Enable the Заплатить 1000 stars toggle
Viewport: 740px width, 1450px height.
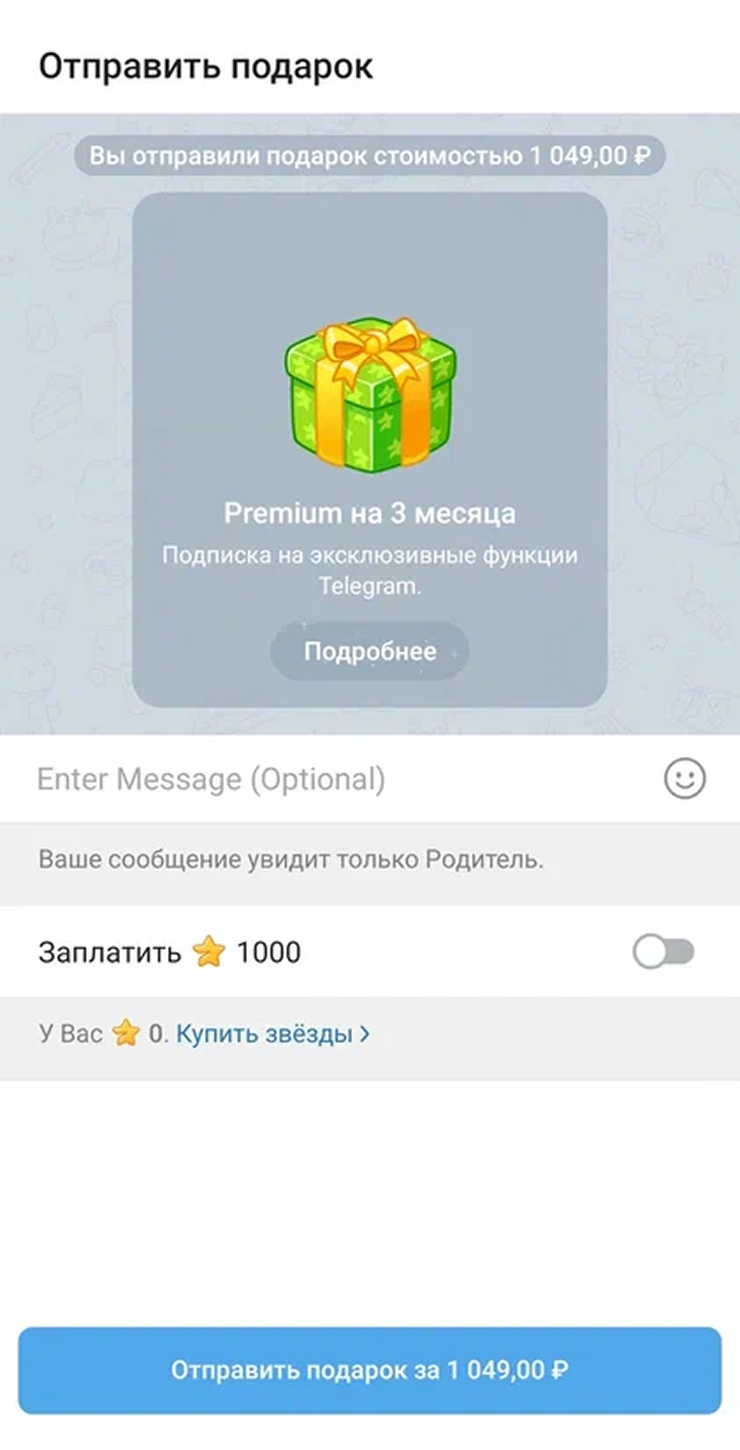tap(664, 953)
